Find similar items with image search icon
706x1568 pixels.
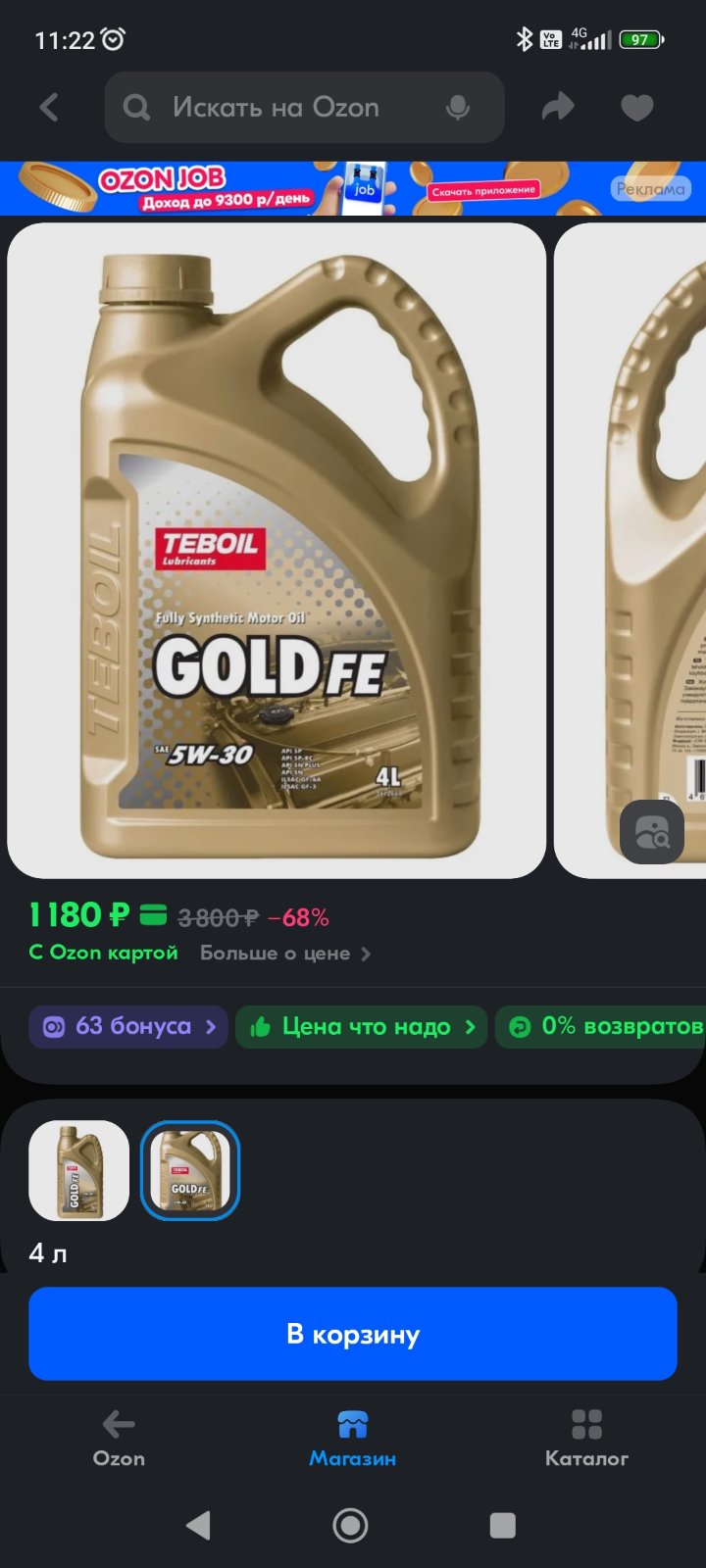click(652, 832)
